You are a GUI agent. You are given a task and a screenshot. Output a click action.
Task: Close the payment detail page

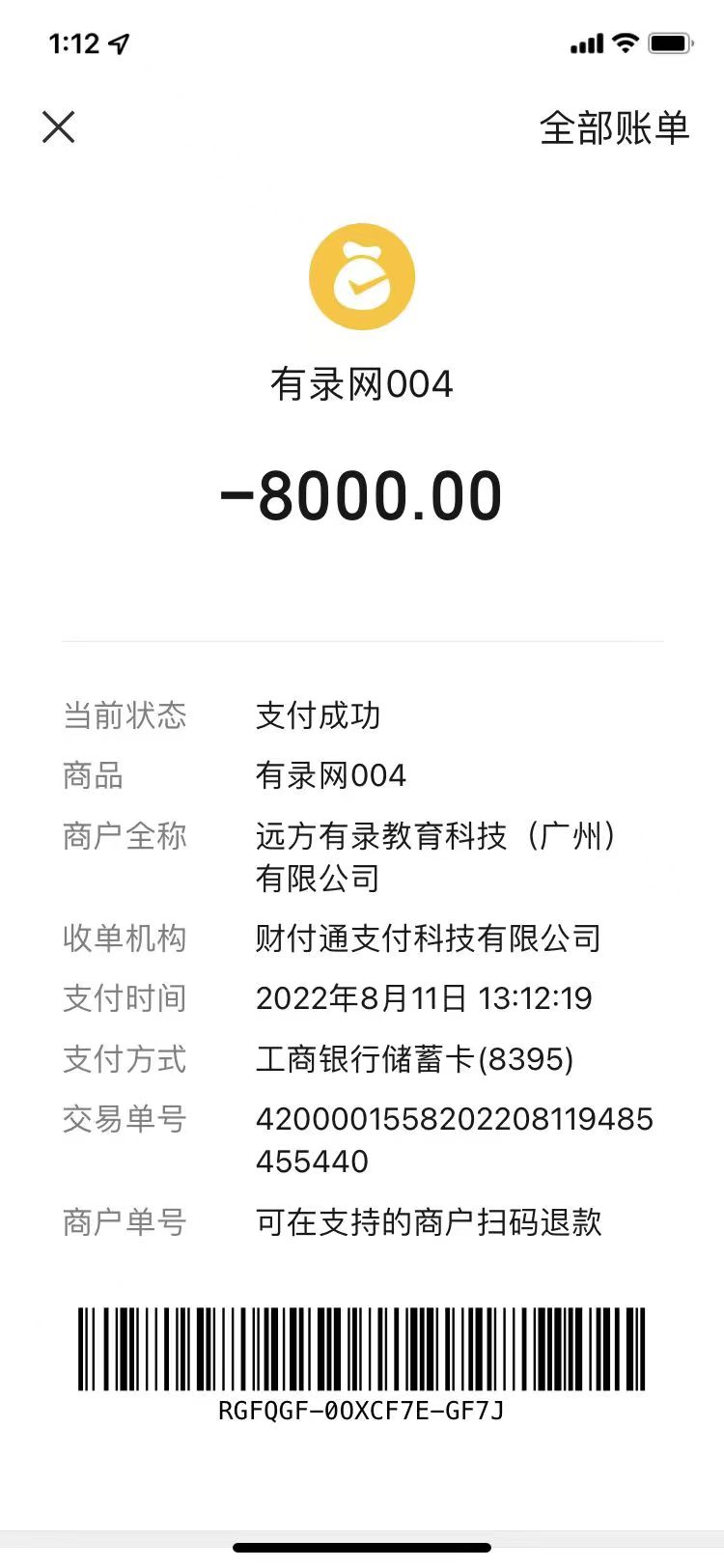coord(59,127)
